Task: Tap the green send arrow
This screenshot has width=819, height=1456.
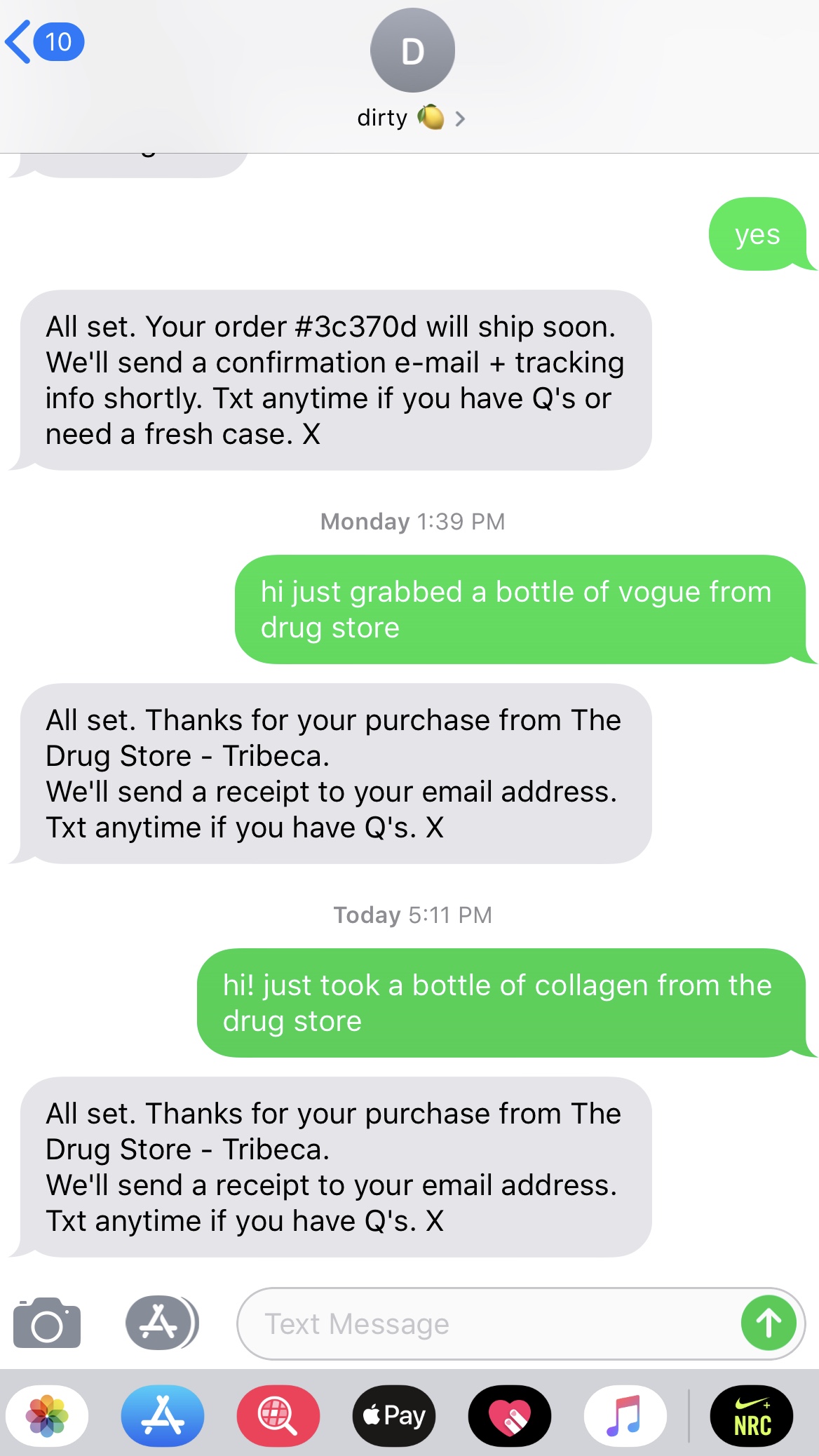Action: (767, 1323)
